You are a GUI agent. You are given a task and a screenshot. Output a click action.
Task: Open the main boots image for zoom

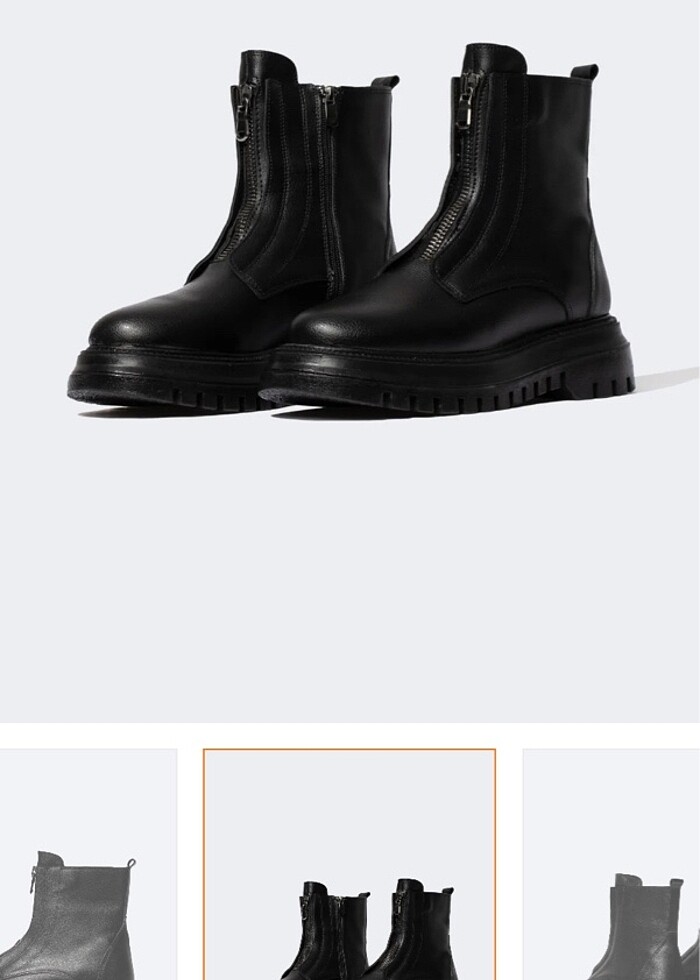point(350,300)
